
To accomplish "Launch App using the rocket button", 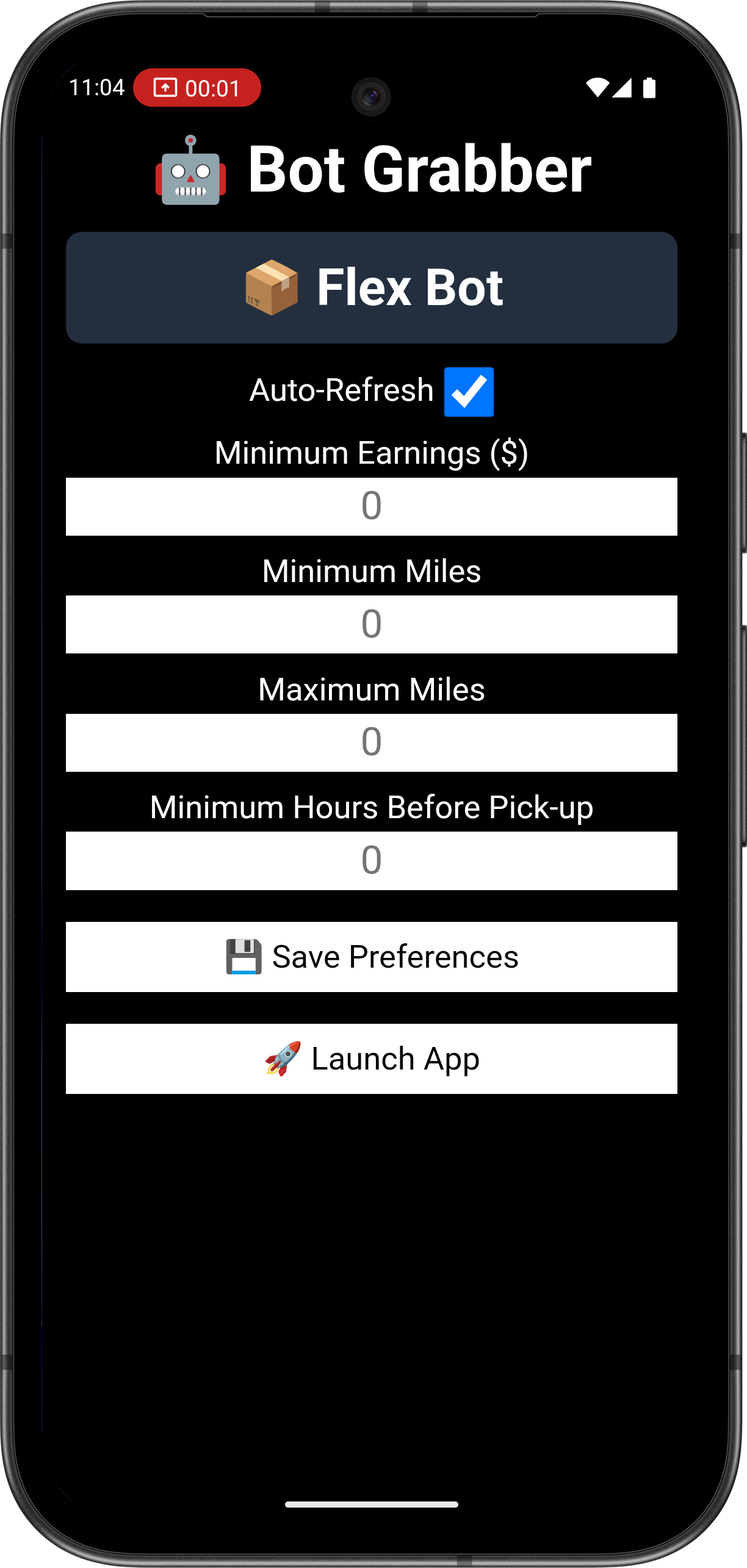I will tap(371, 1059).
